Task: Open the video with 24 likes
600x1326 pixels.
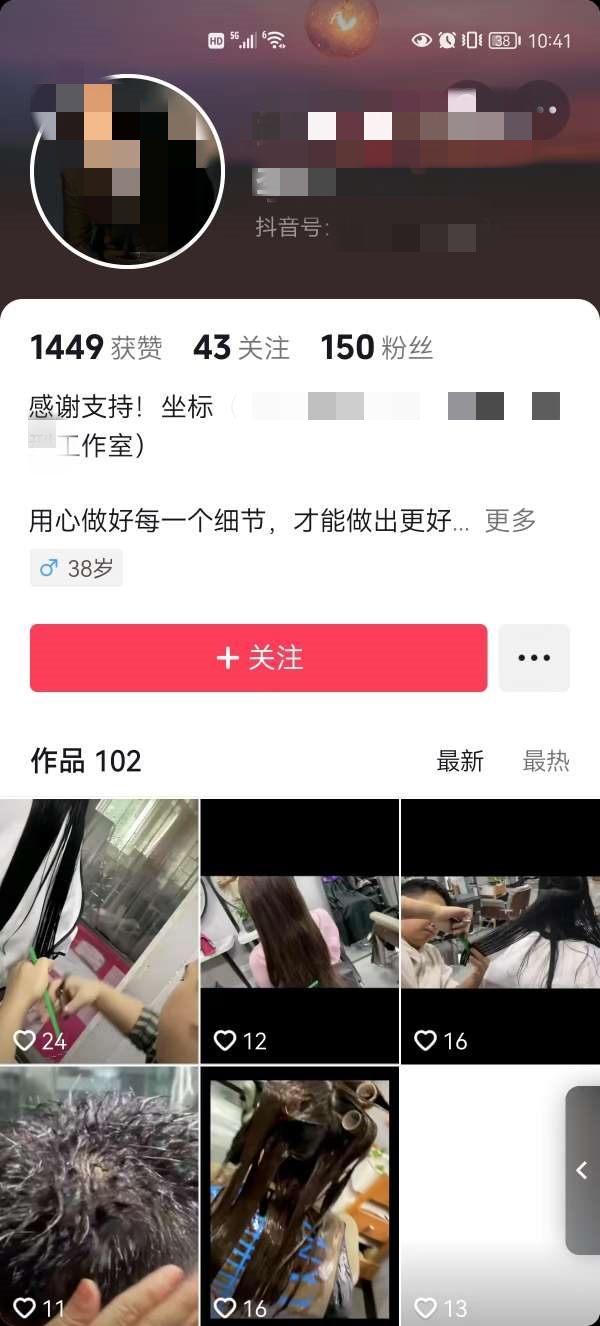Action: [x=99, y=930]
